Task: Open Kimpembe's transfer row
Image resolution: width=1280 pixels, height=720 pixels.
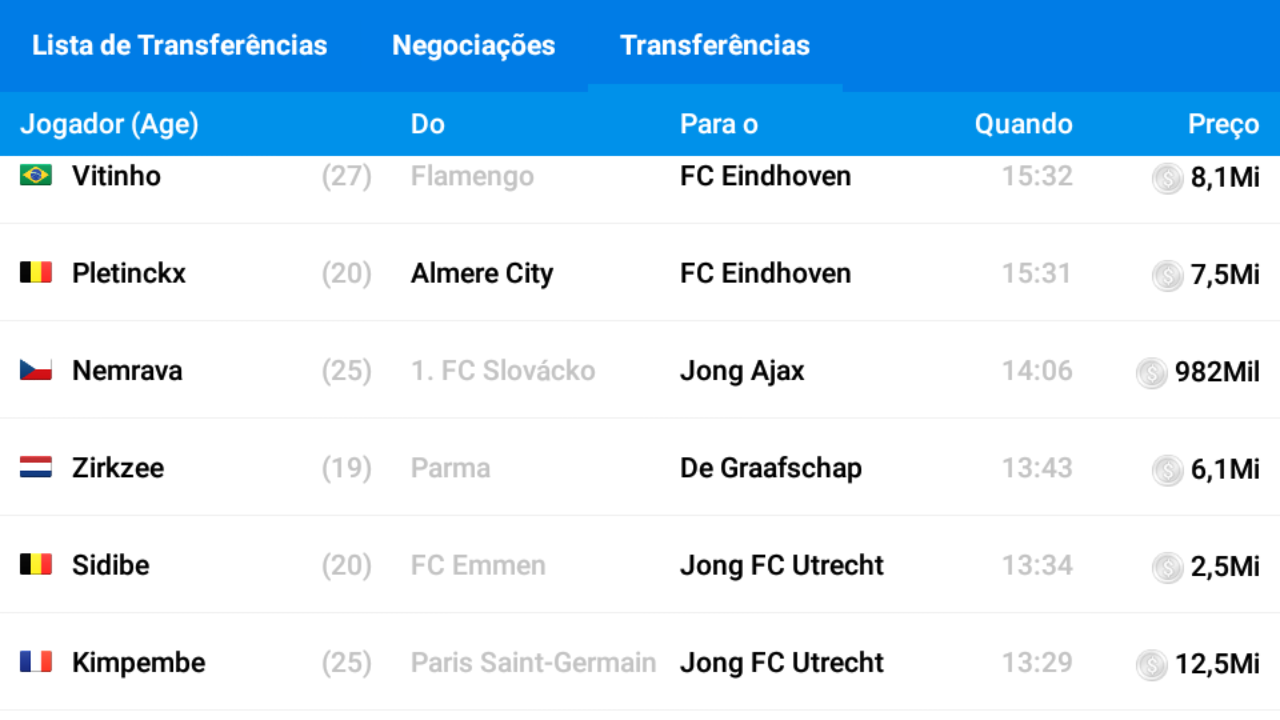Action: pyautogui.click(x=640, y=662)
